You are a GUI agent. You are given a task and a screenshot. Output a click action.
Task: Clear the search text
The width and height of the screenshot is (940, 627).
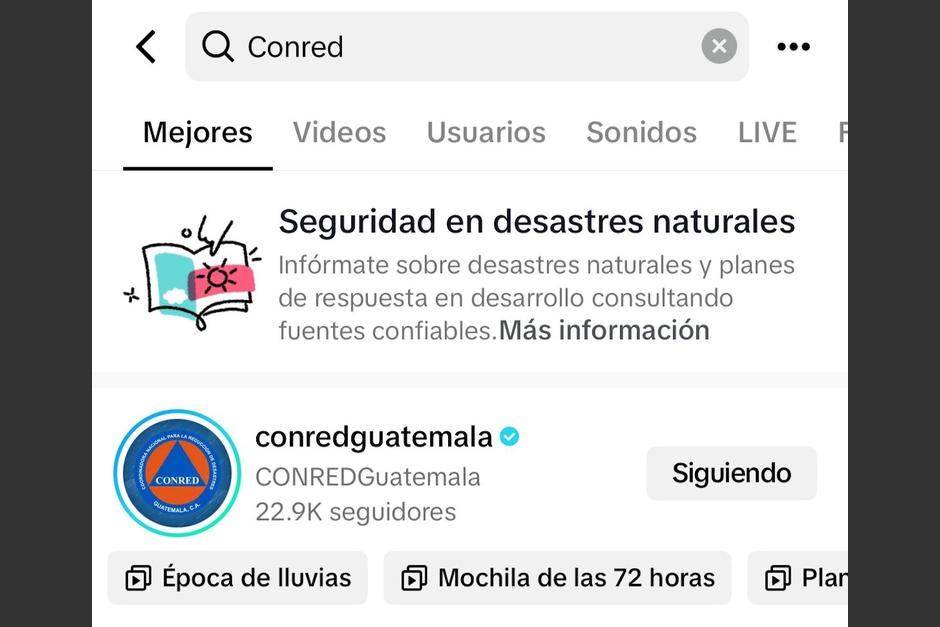pos(718,47)
